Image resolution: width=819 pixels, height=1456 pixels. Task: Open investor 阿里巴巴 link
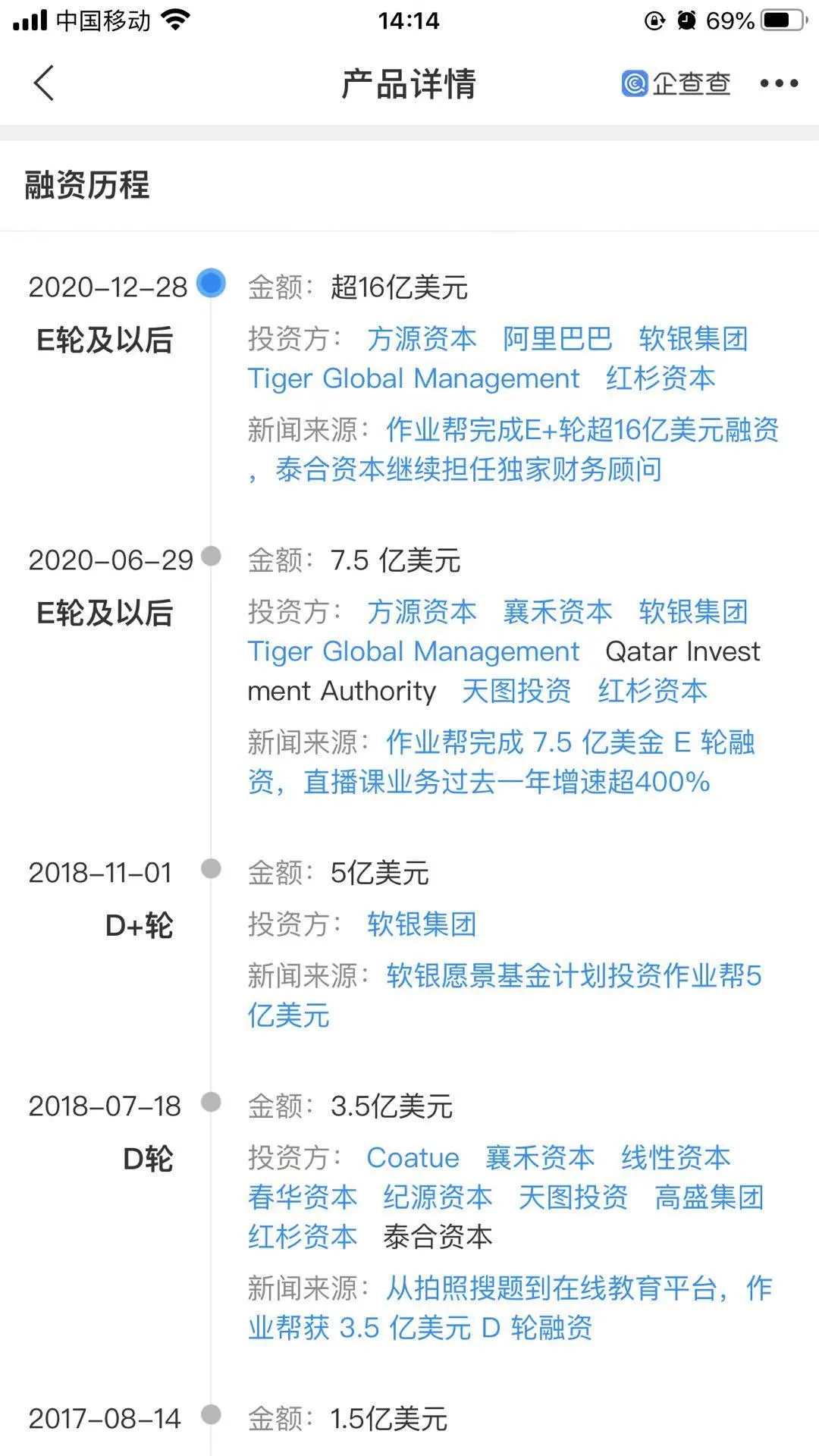pos(557,338)
